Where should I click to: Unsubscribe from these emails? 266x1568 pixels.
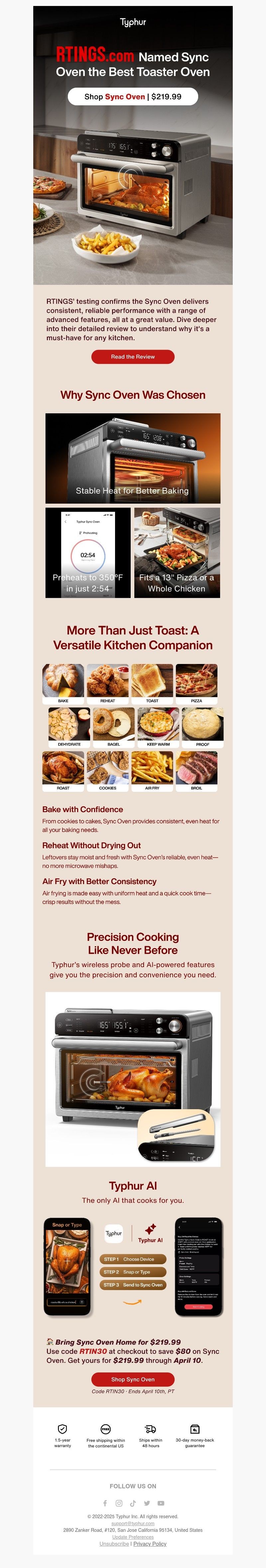tap(114, 1544)
